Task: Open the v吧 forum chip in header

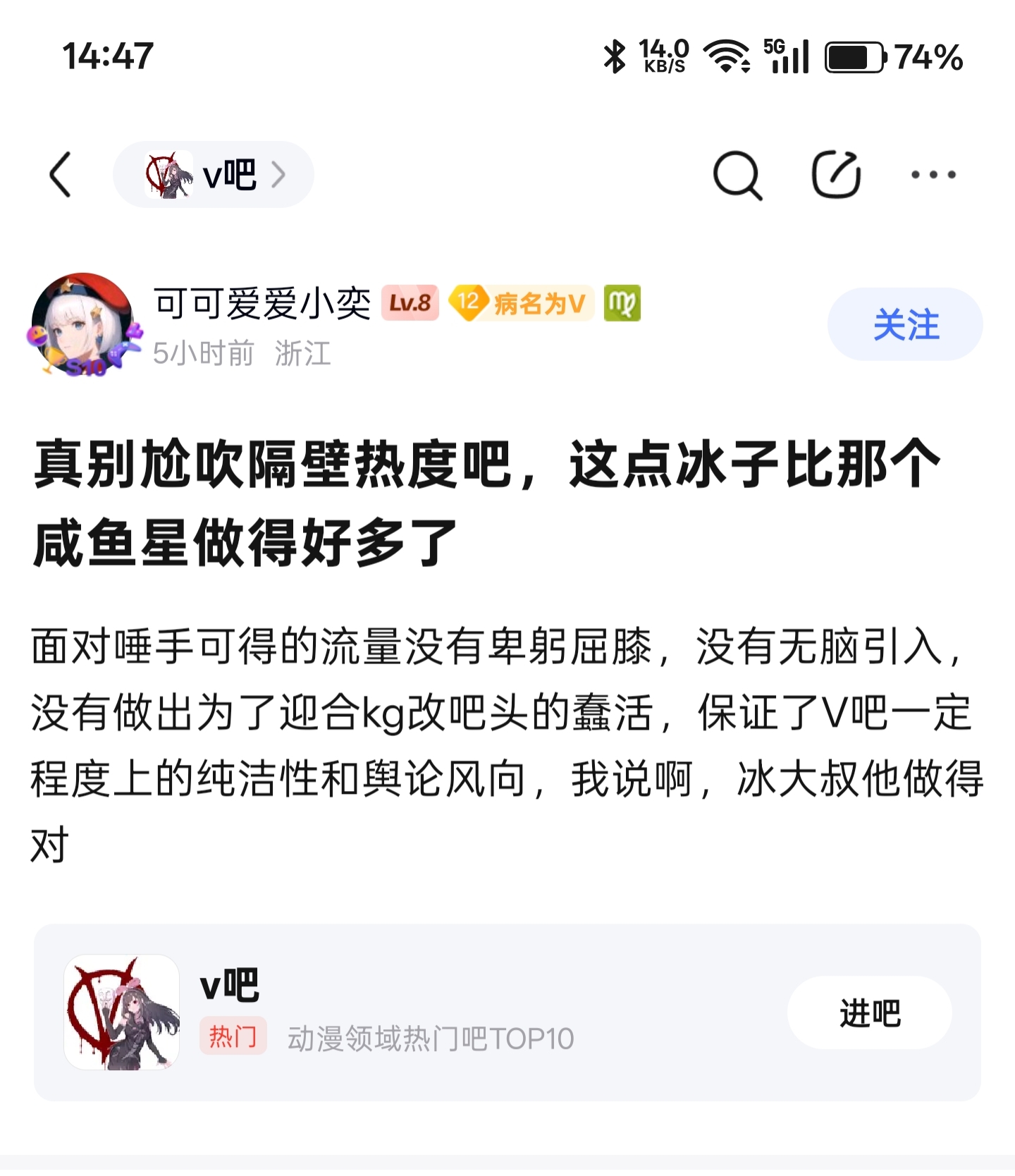Action: click(x=214, y=175)
